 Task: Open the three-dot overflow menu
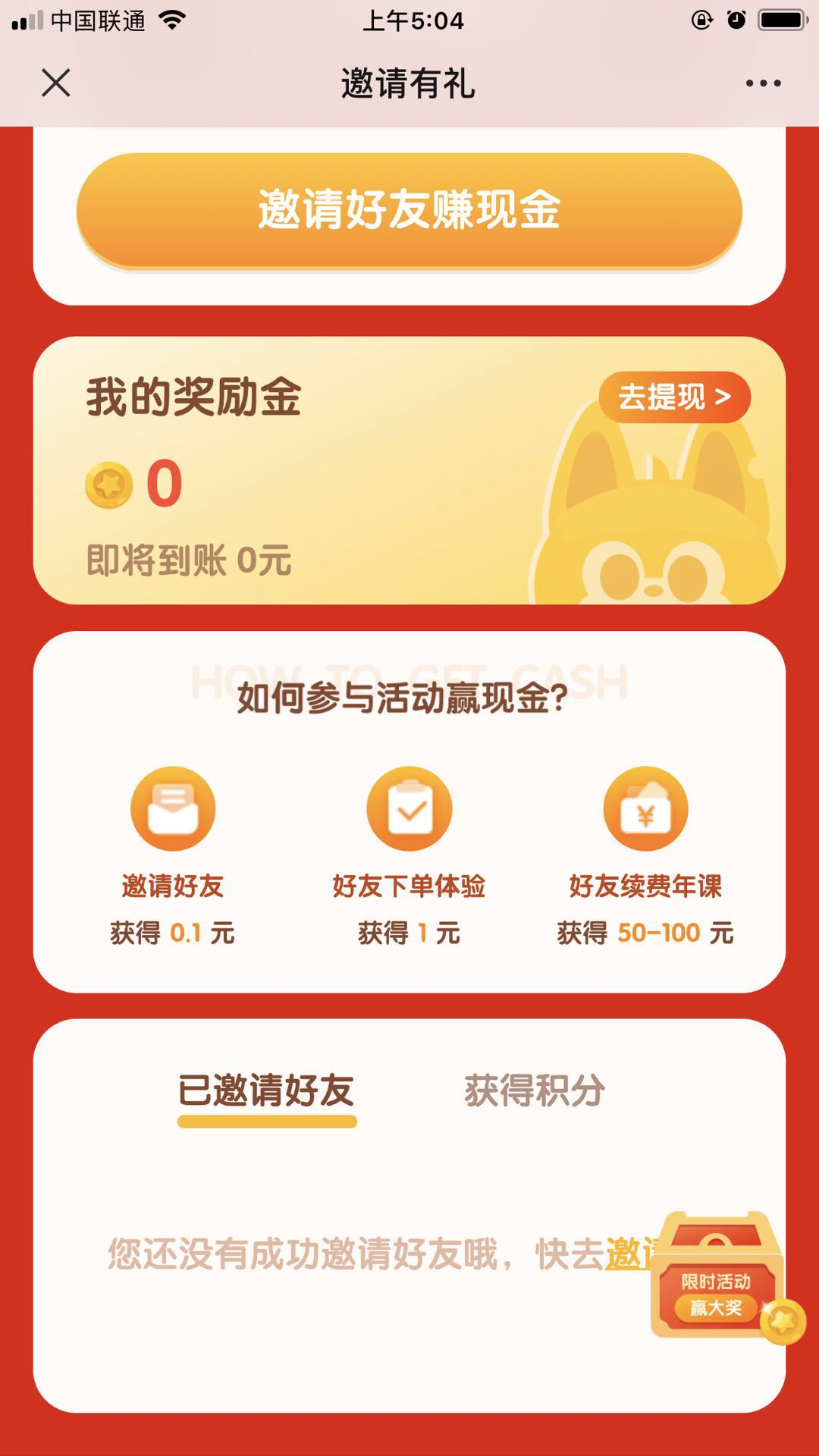762,83
